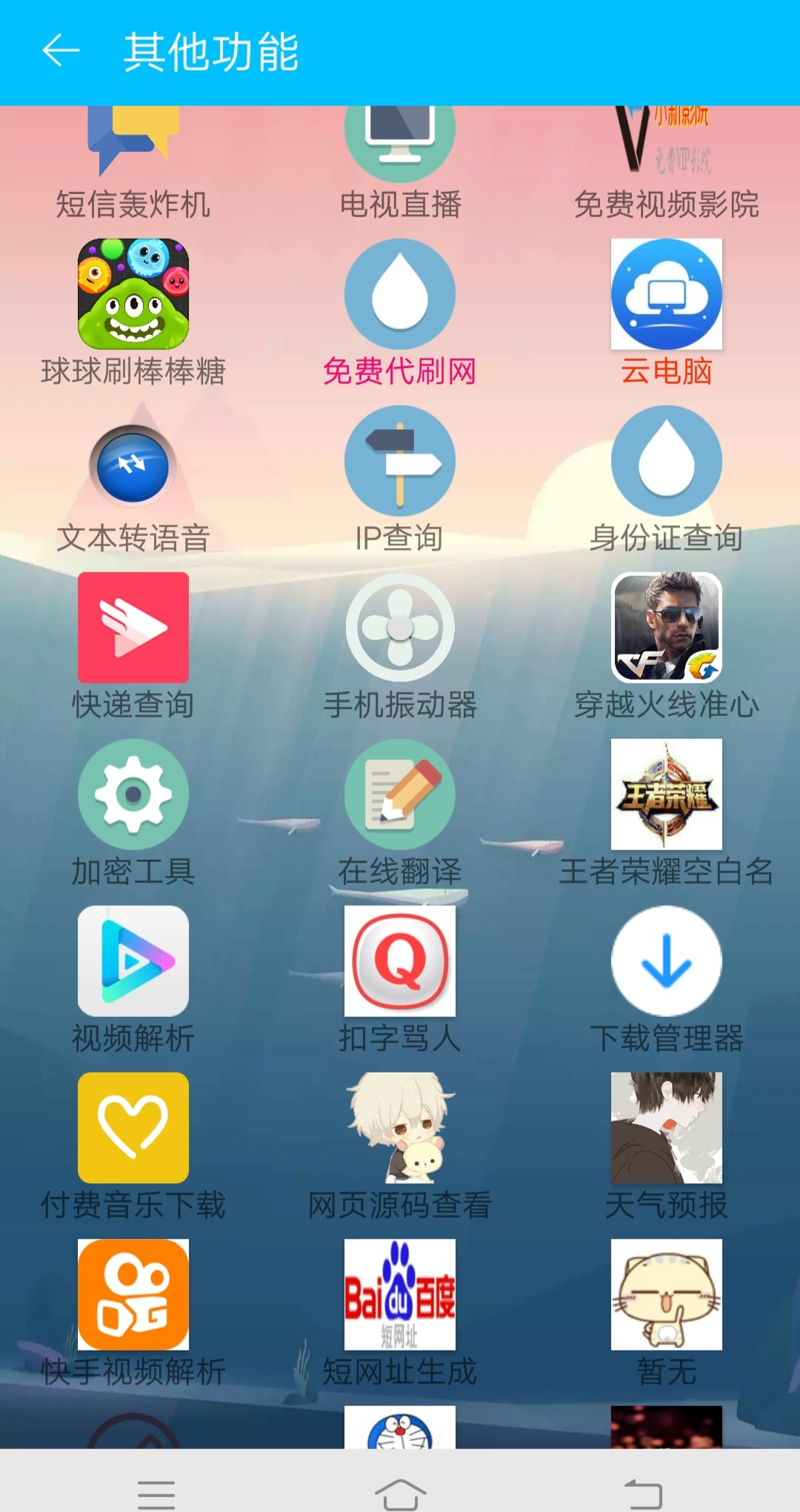Select 王者荣耀空白名
The width and height of the screenshot is (800, 1512).
[666, 795]
